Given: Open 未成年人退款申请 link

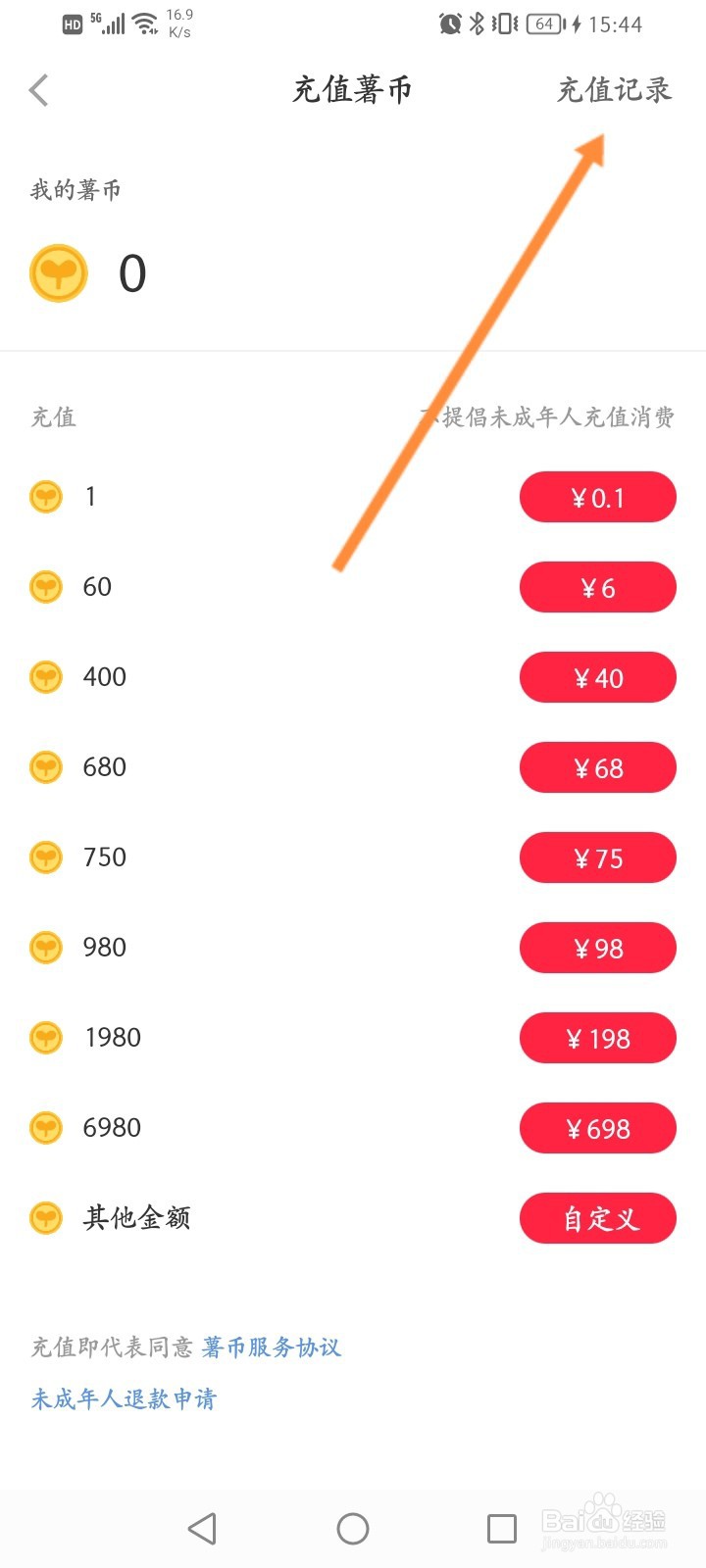Looking at the screenshot, I should pos(124,1398).
